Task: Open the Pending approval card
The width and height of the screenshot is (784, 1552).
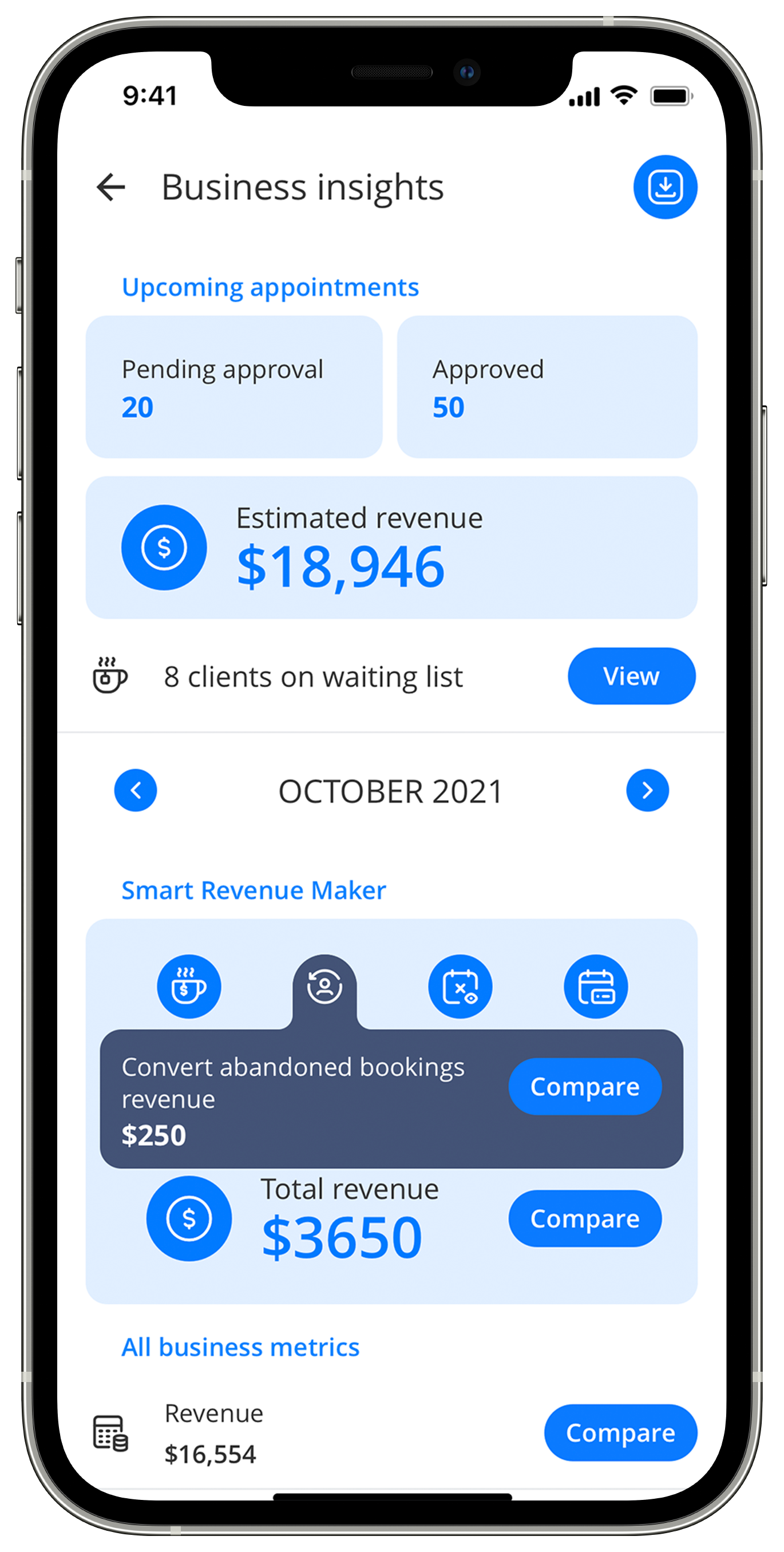Action: point(234,387)
